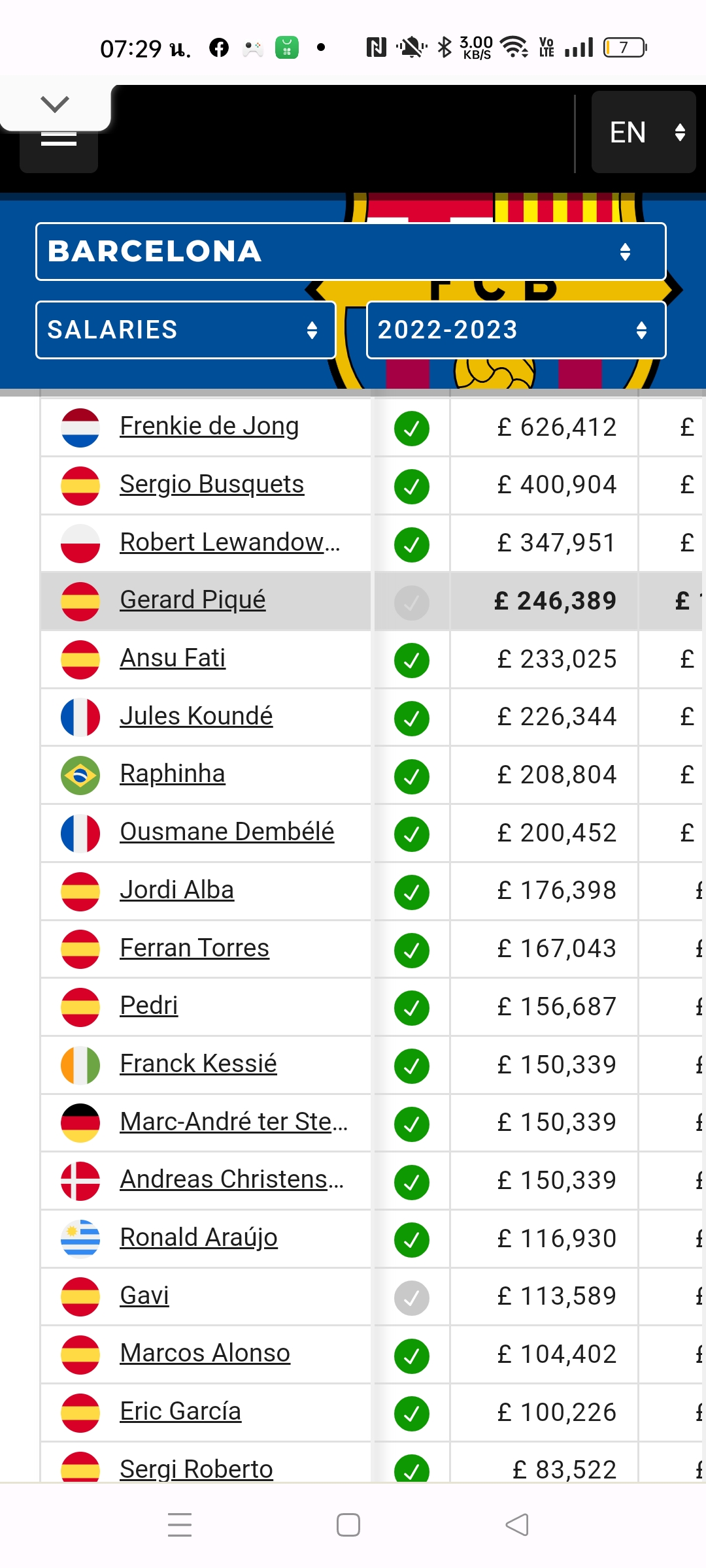Collapse the top chevron-down tab
The height and width of the screenshot is (1568, 706).
click(55, 104)
